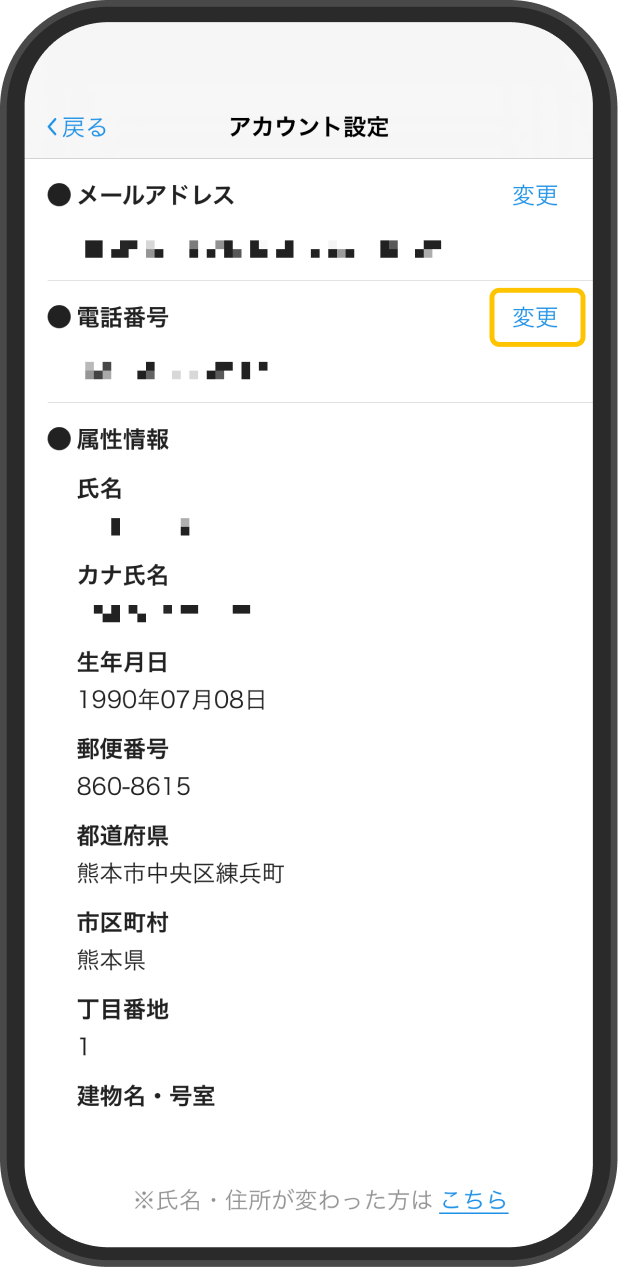The width and height of the screenshot is (618, 1267).
Task: Tap 変更 next to 電話番号
Action: [535, 317]
